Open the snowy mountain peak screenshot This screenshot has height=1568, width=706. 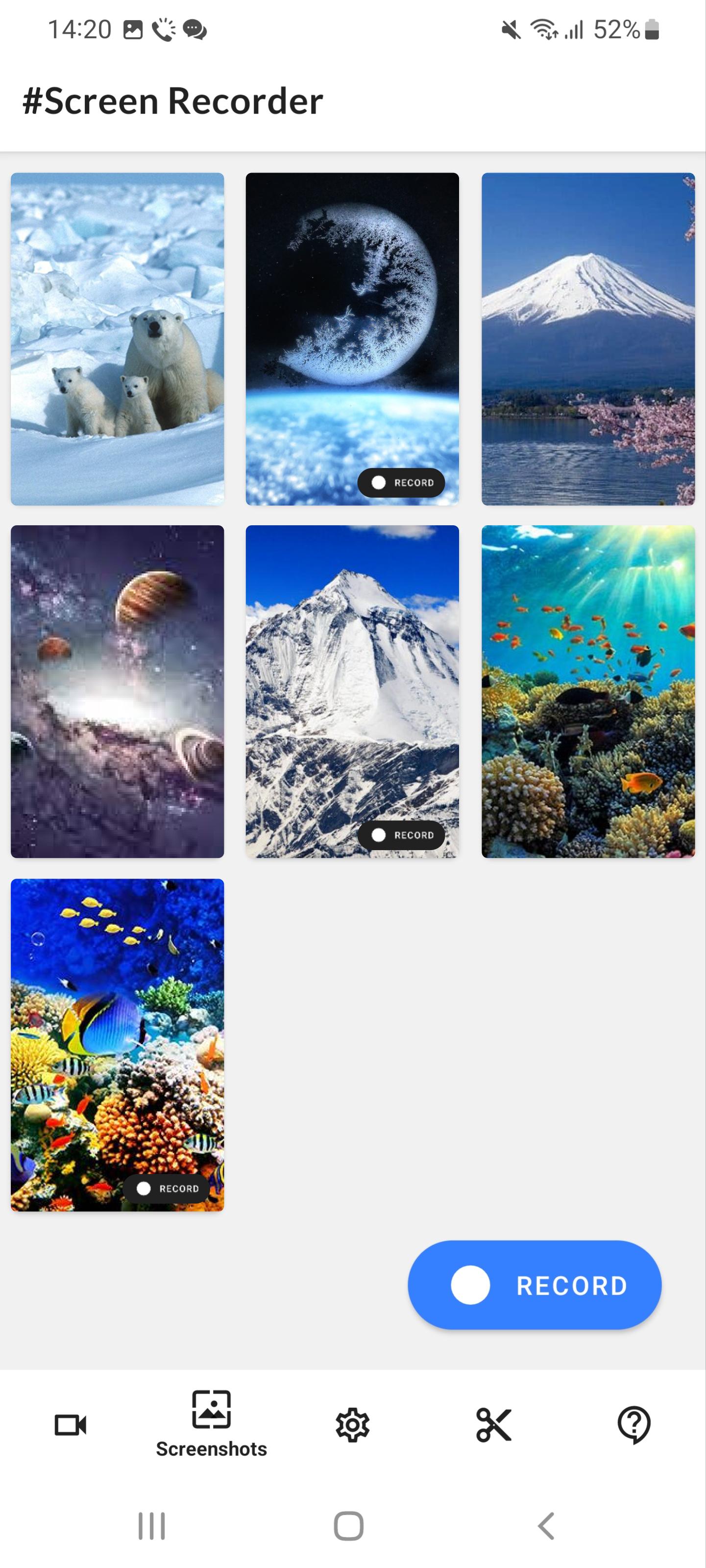[352, 669]
